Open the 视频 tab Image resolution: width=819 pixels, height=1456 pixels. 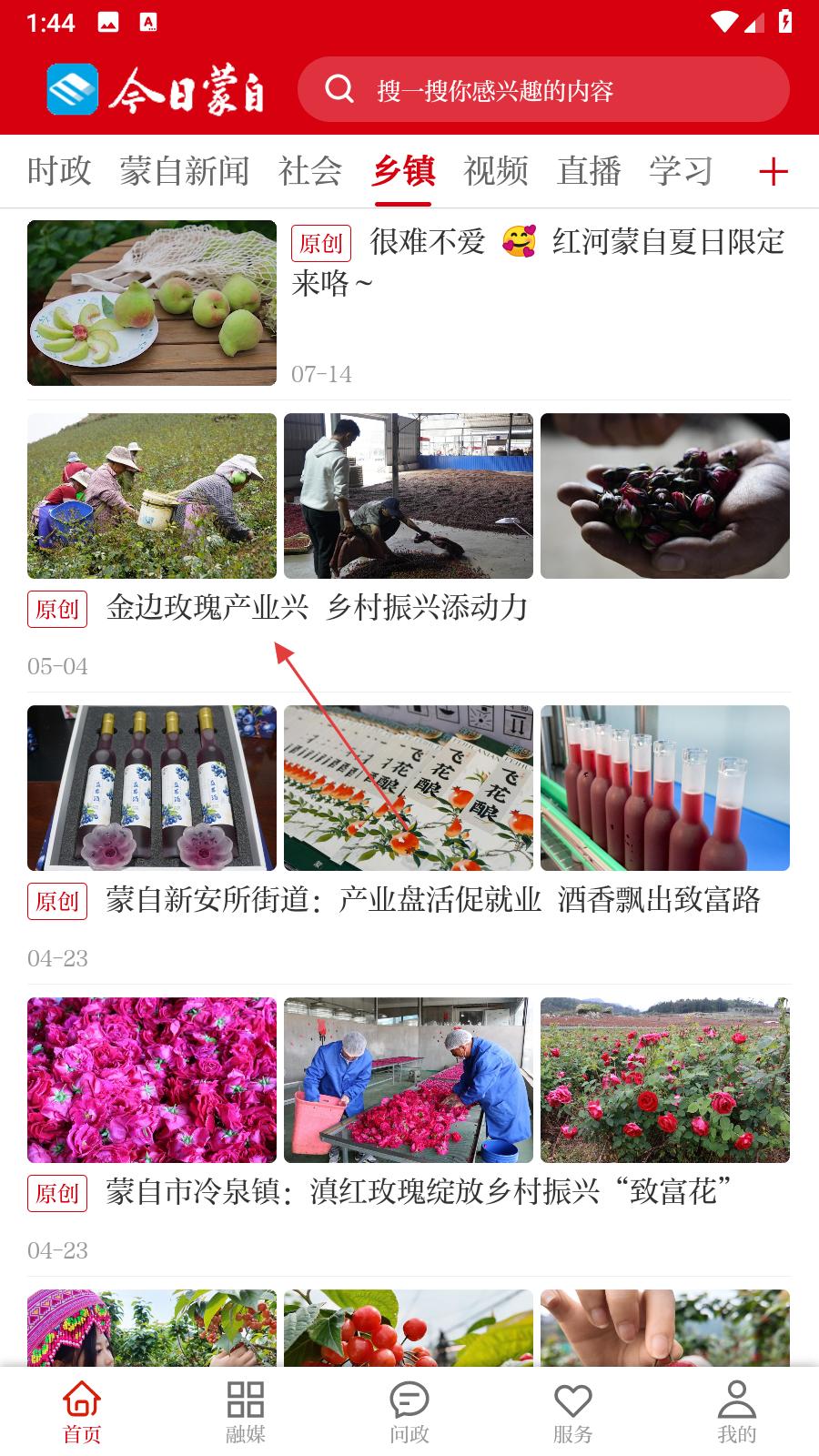pyautogui.click(x=496, y=171)
